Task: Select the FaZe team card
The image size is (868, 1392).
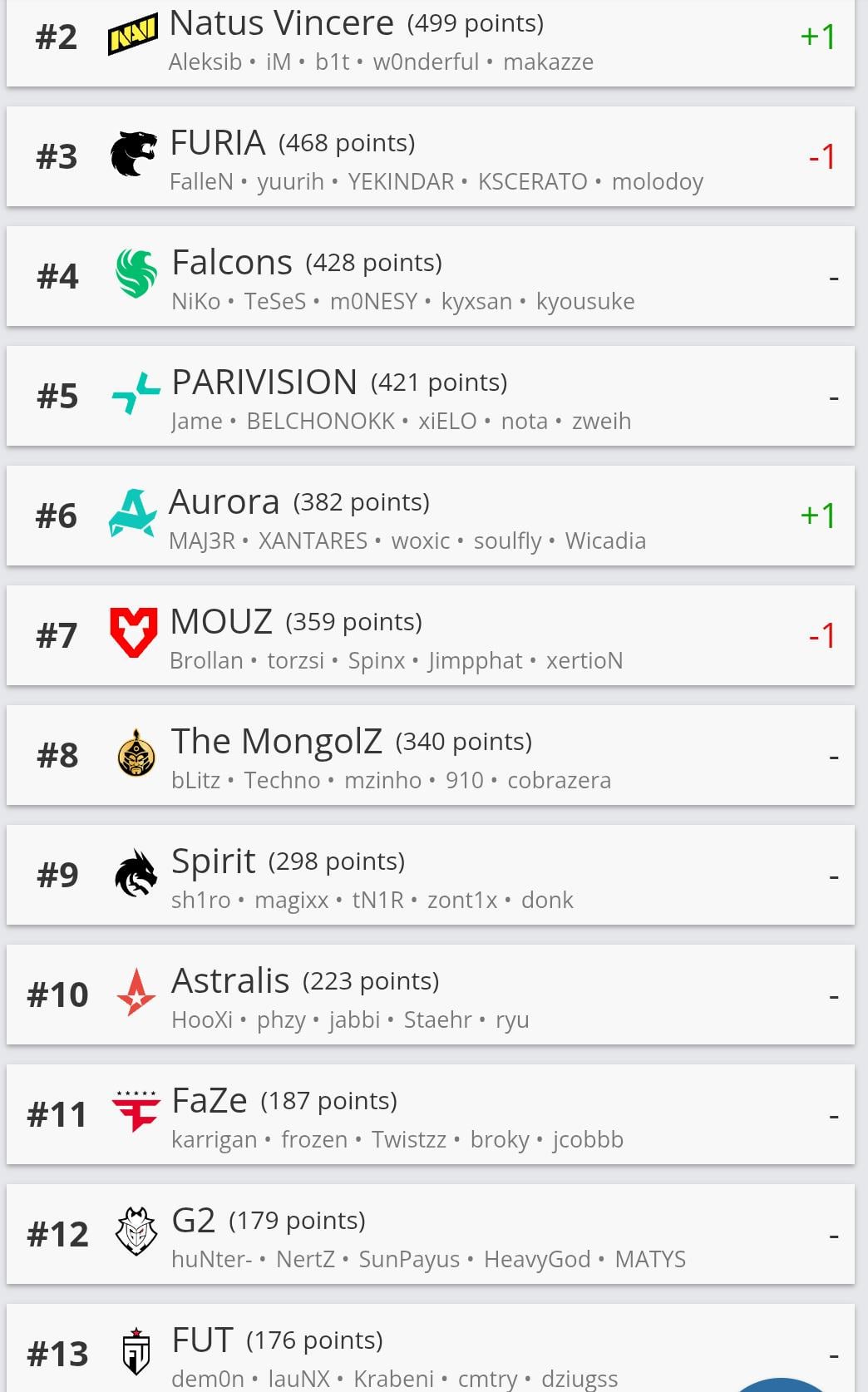Action: coord(430,1114)
